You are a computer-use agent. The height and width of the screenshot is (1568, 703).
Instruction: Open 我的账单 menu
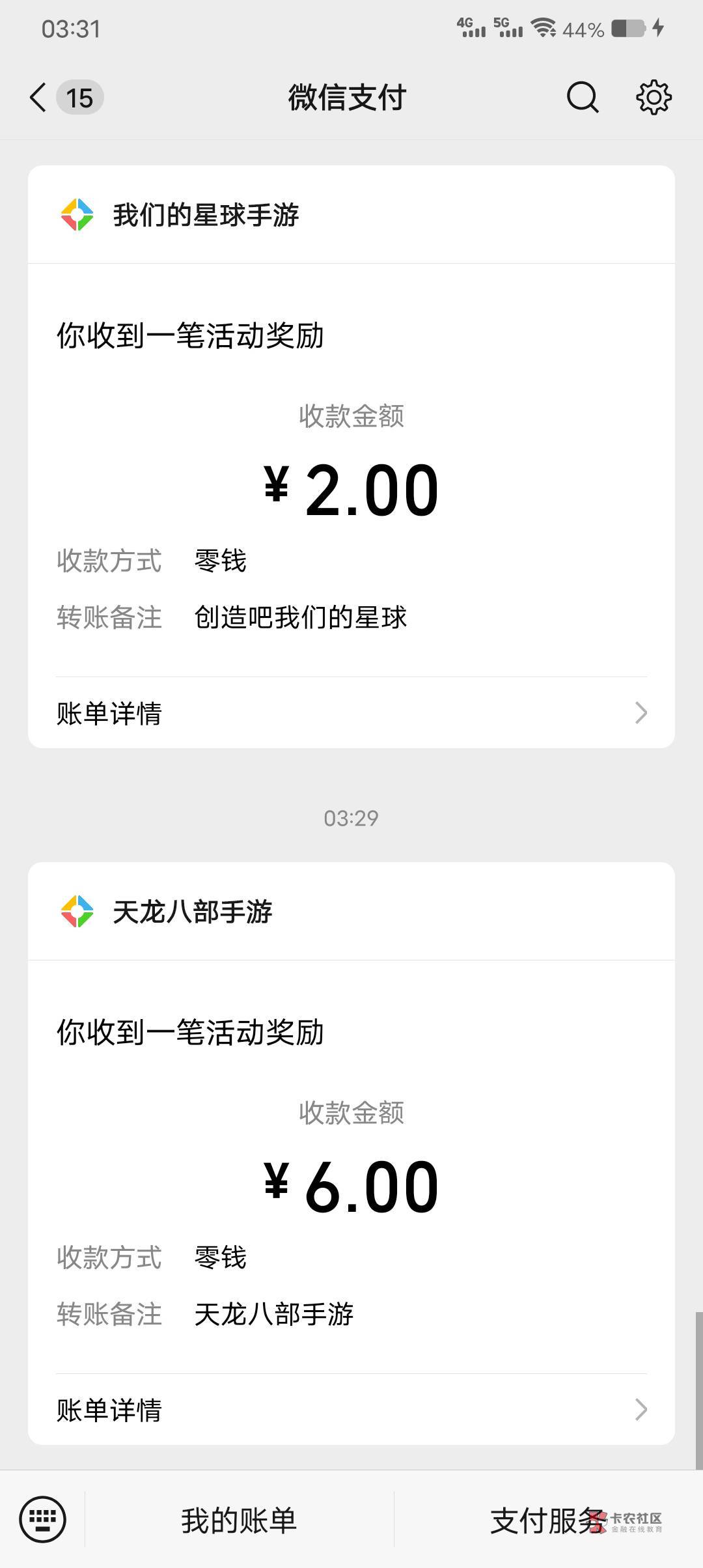pos(239,1520)
